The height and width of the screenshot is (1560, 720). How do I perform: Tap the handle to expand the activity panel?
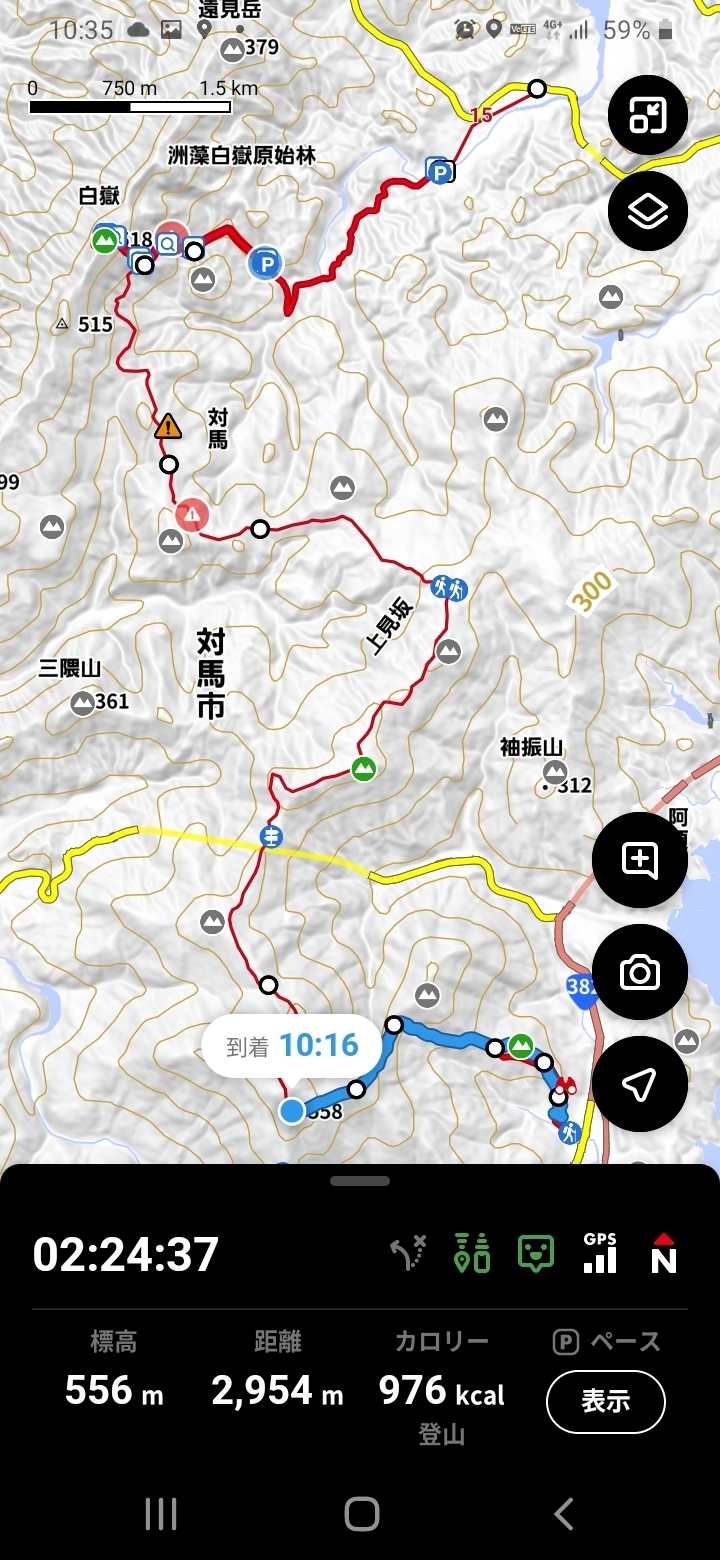(x=360, y=1181)
